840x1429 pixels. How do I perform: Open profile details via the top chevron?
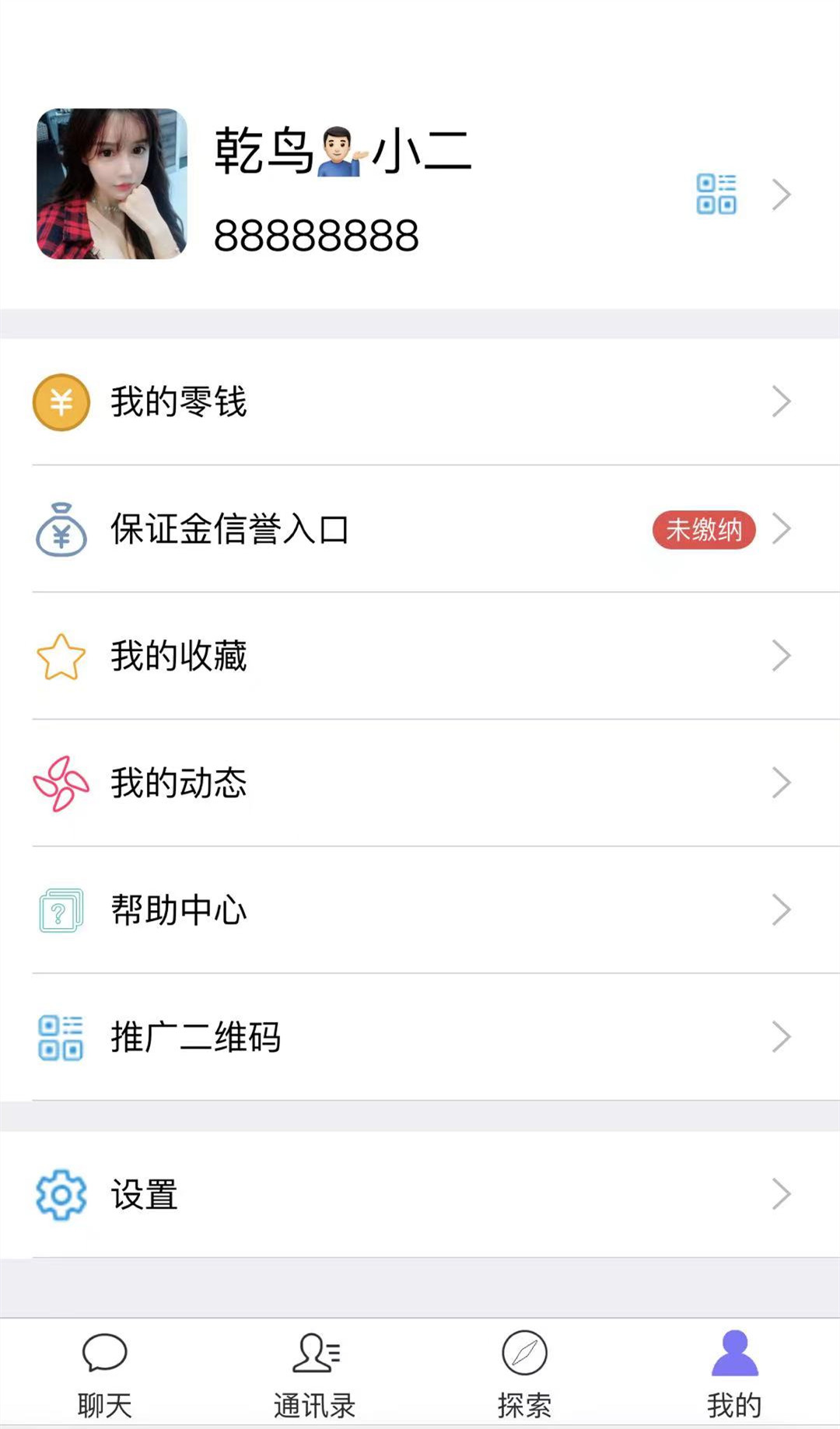781,194
